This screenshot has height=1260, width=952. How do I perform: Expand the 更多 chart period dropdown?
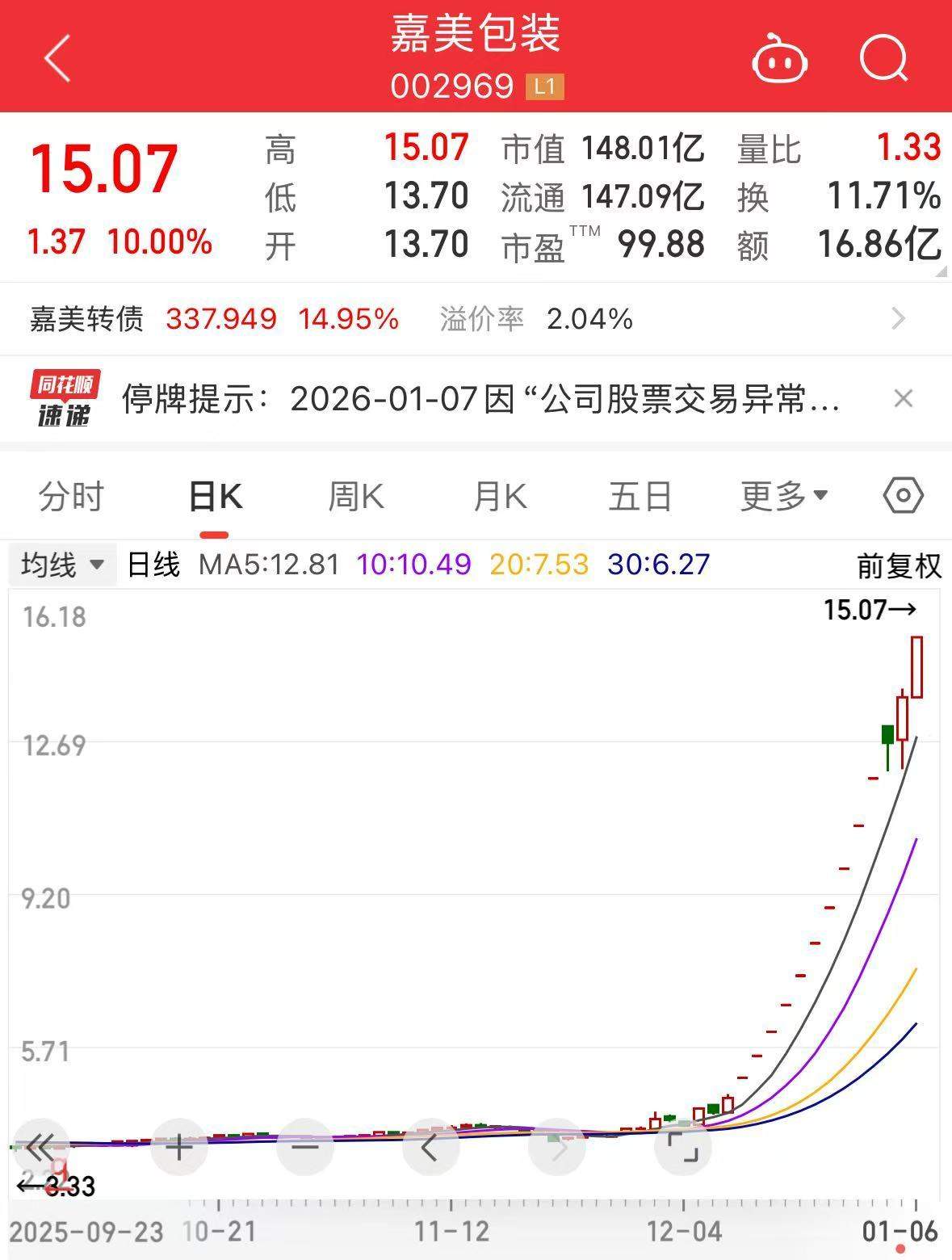[782, 496]
